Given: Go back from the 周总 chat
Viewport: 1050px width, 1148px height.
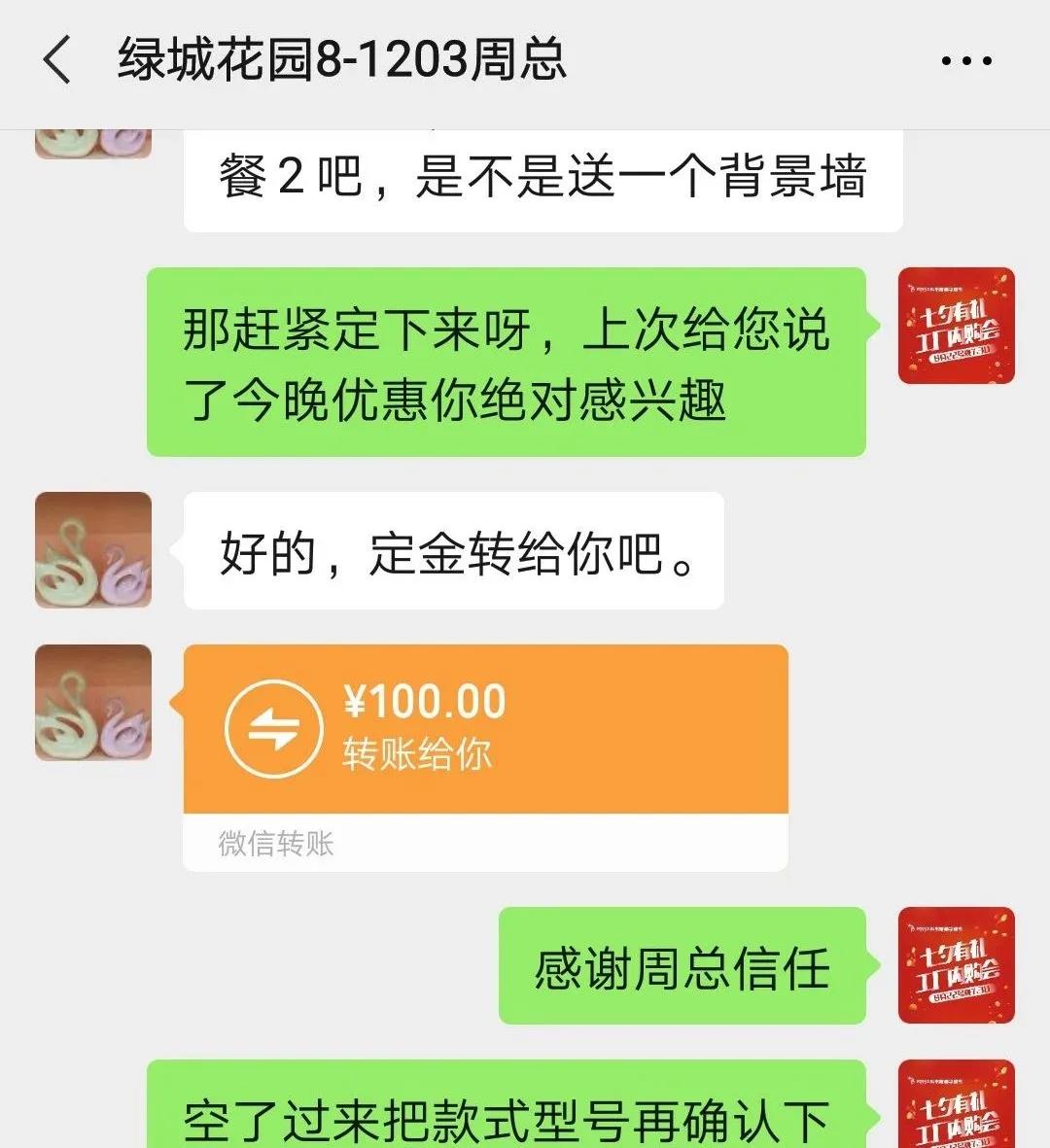Looking at the screenshot, I should [x=57, y=60].
